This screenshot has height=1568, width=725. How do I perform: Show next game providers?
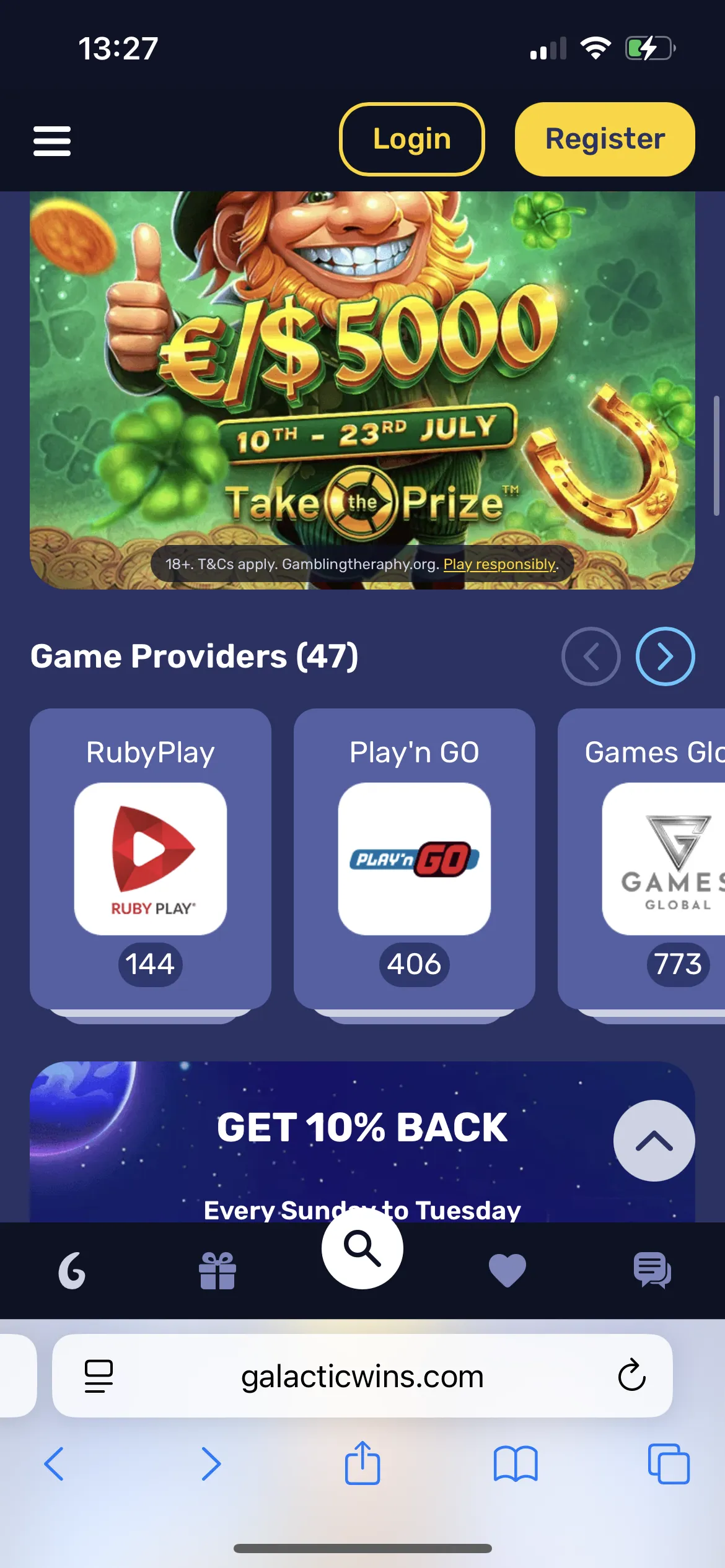(665, 656)
